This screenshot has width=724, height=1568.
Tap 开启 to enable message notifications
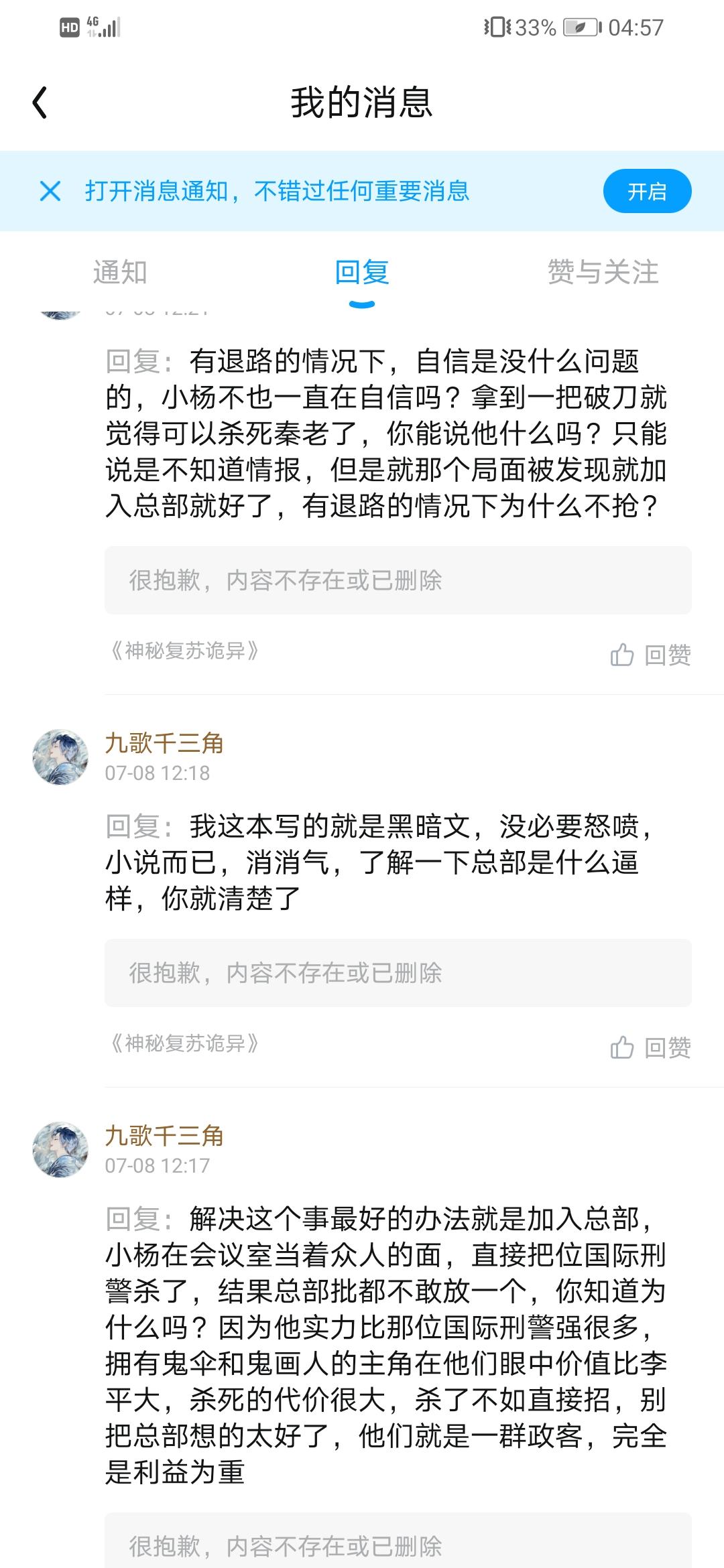tap(647, 192)
